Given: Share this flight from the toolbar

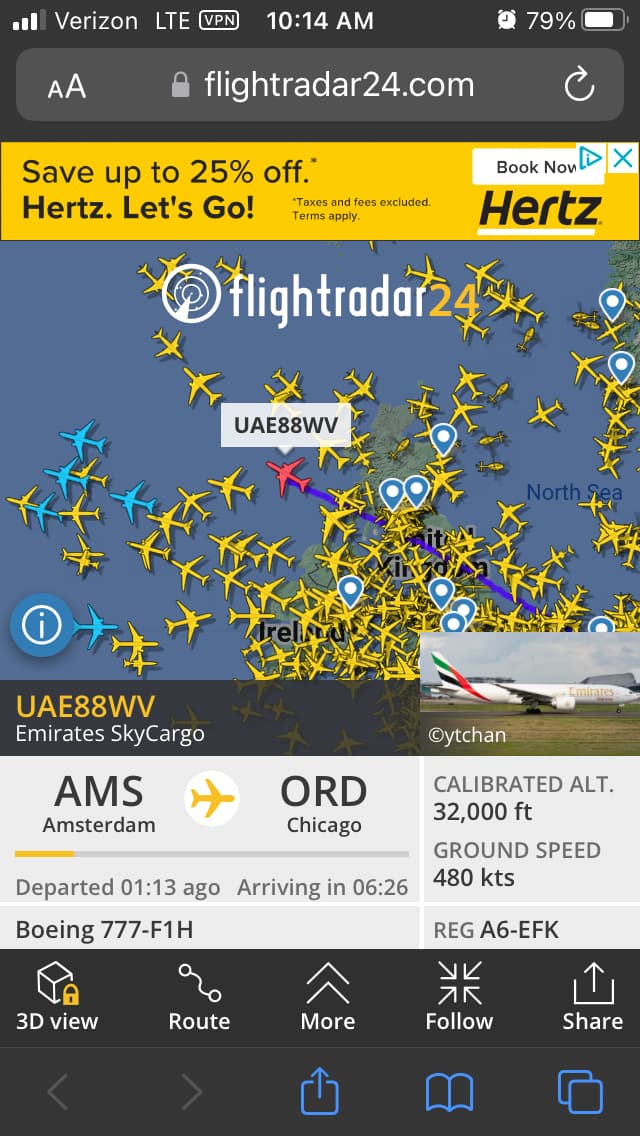Looking at the screenshot, I should coord(592,997).
